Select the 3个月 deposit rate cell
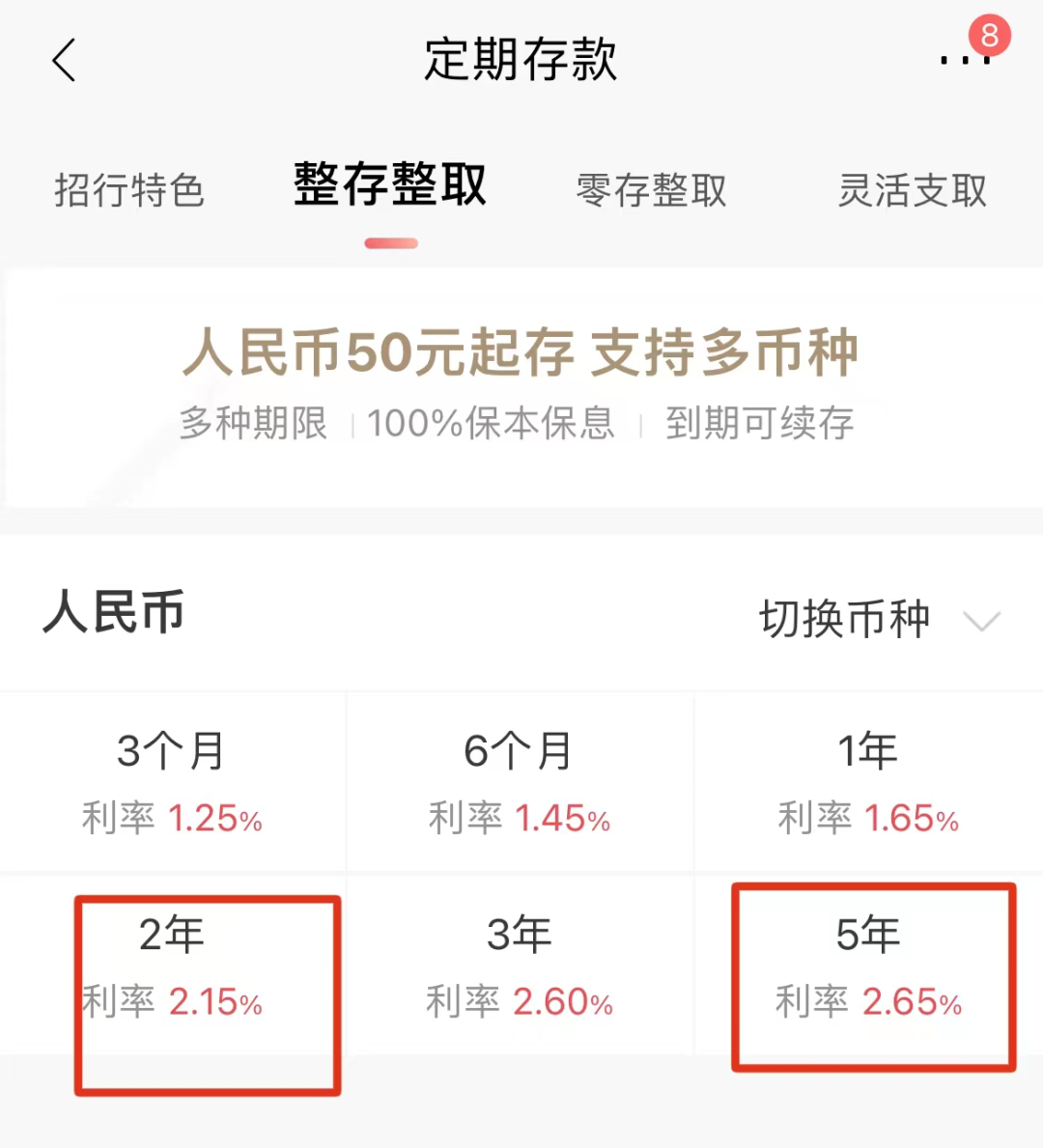Screen dimensions: 1043x1148 (x=172, y=782)
